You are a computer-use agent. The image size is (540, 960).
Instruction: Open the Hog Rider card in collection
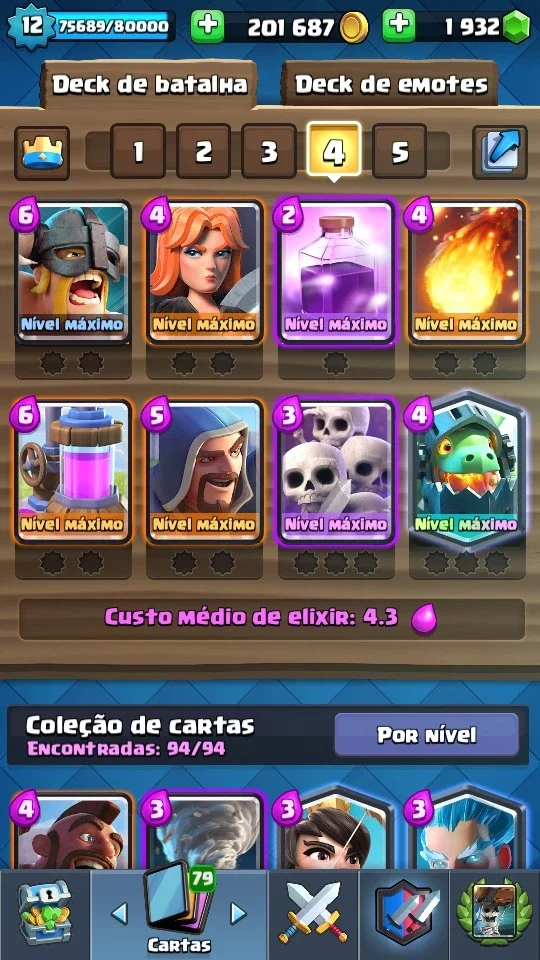pos(73,833)
